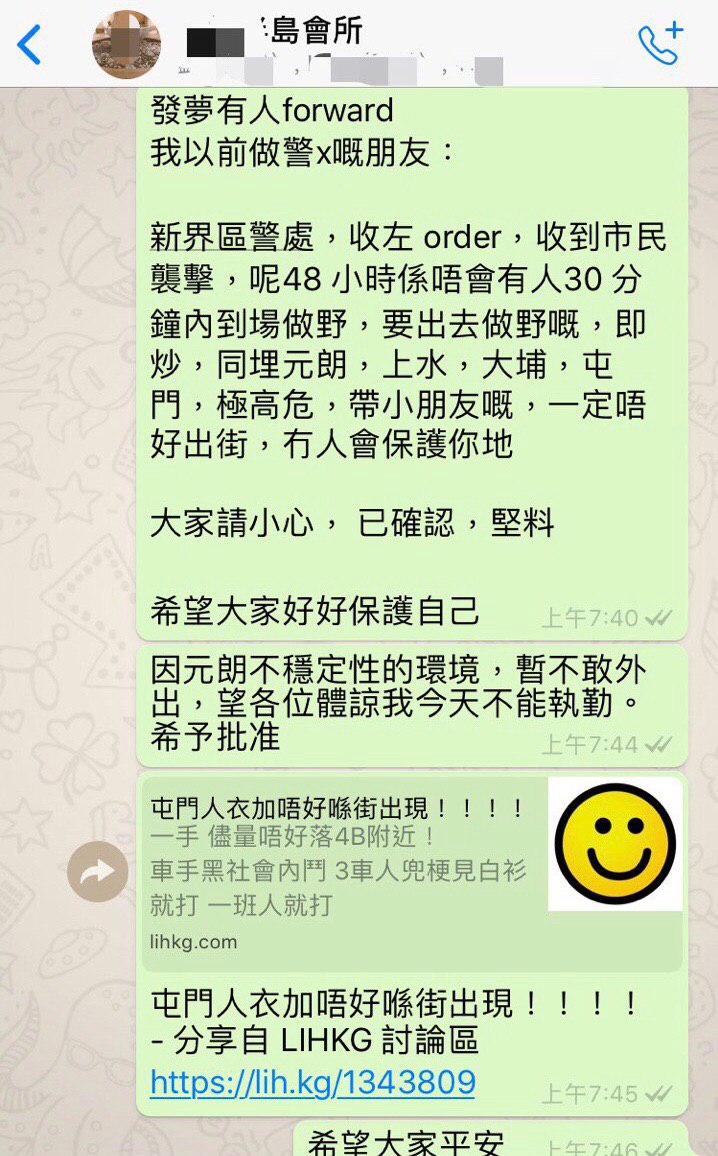Open the group's avatar and info
The image size is (718, 1156).
(126, 45)
